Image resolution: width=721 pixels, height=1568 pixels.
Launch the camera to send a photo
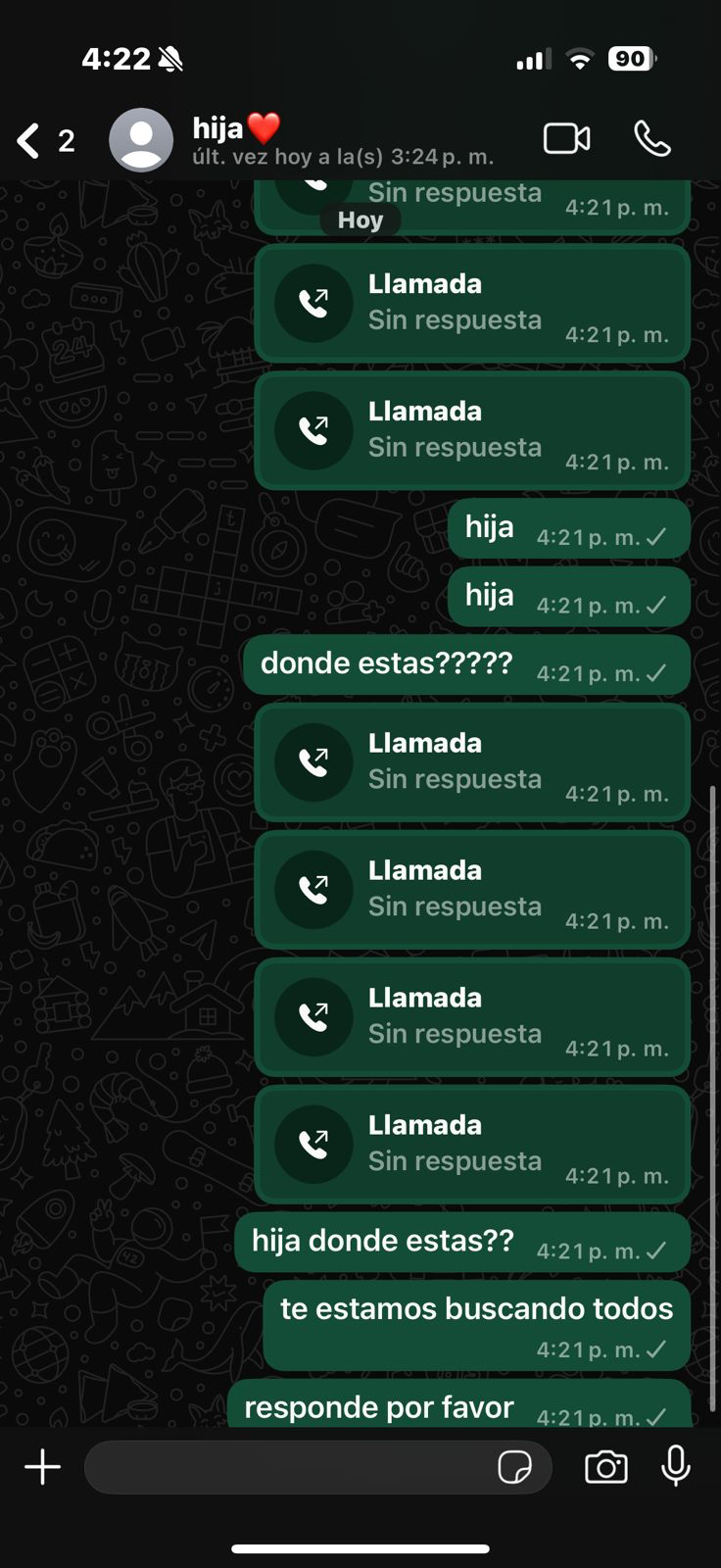(606, 1467)
